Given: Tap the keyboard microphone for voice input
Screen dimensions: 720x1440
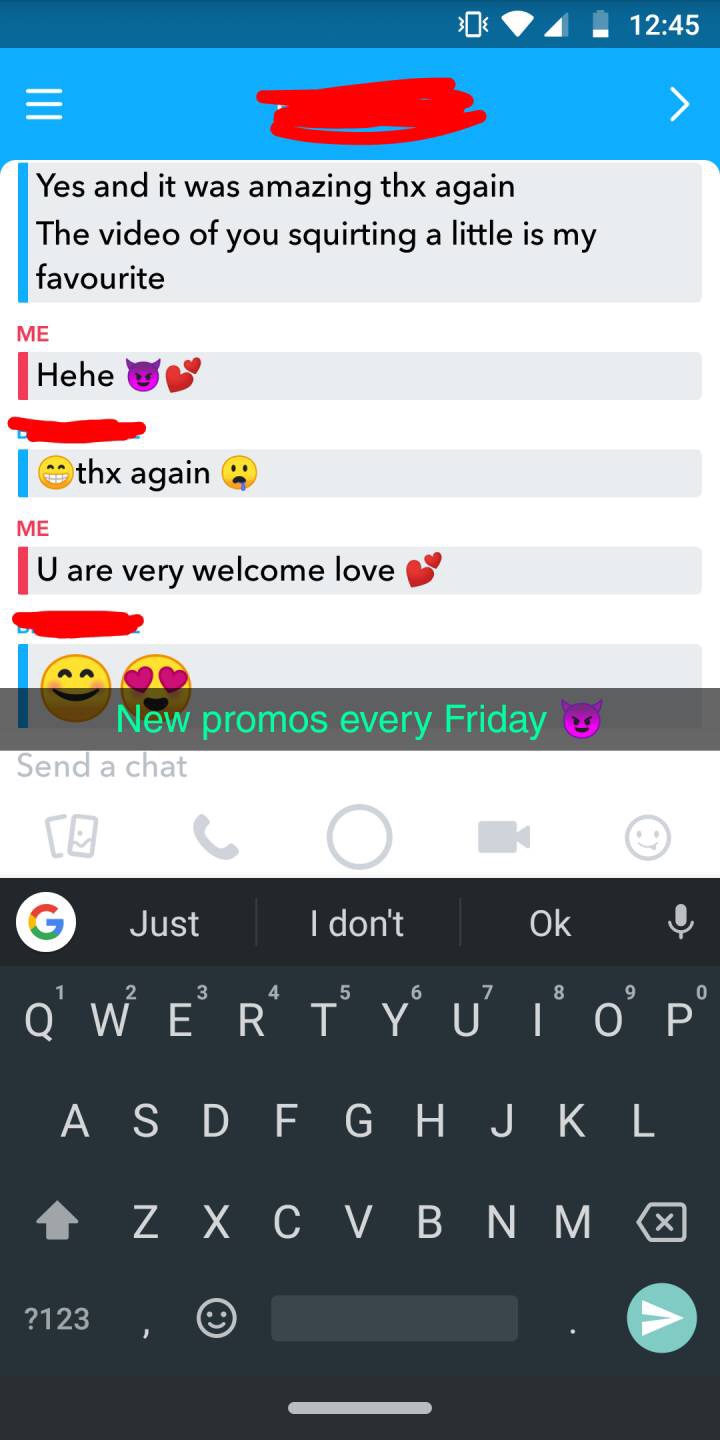Looking at the screenshot, I should coord(680,922).
